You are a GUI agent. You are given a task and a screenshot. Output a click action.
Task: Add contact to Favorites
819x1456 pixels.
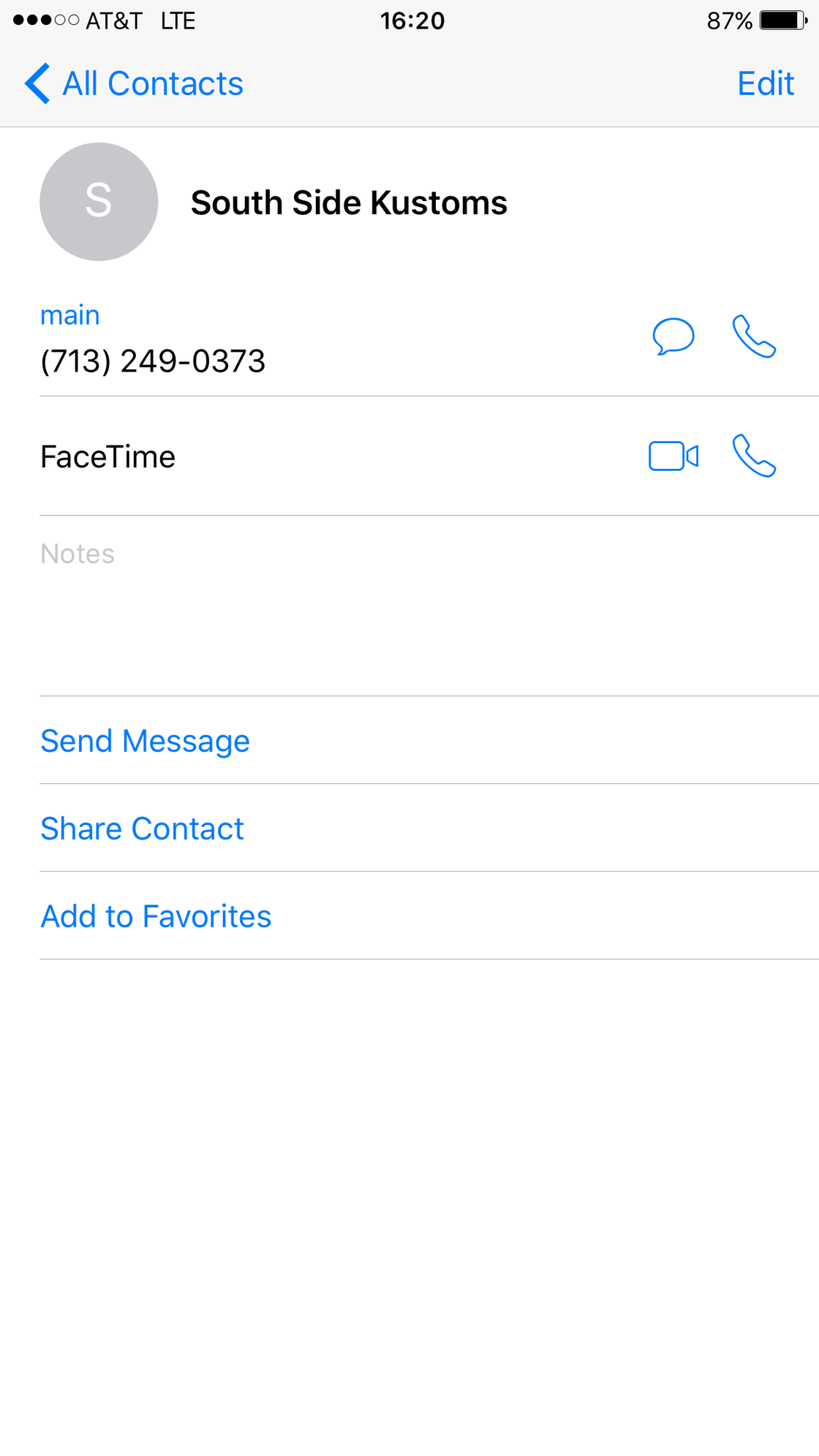[x=156, y=916]
